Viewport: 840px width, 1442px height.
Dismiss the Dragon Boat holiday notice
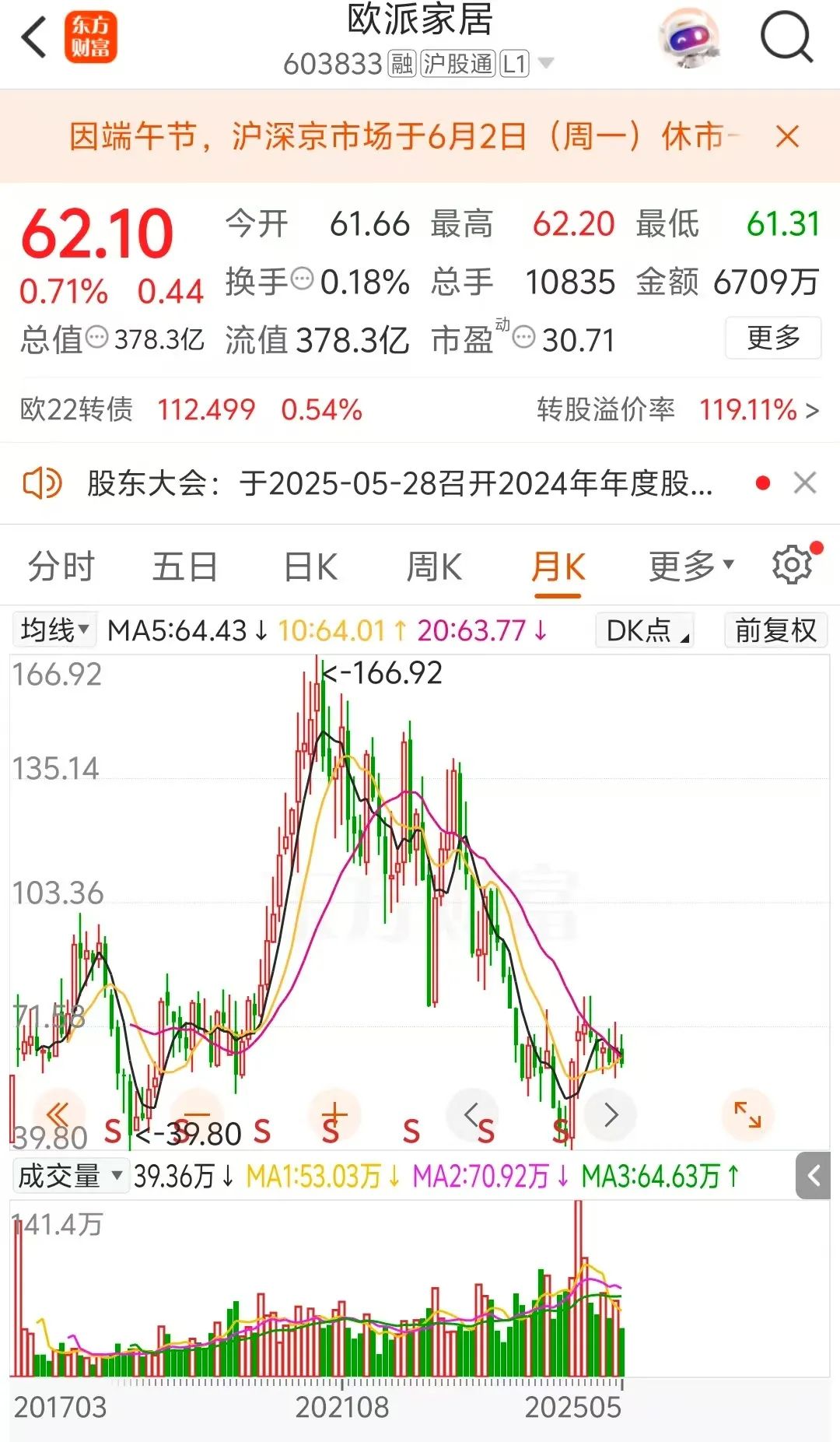(787, 137)
